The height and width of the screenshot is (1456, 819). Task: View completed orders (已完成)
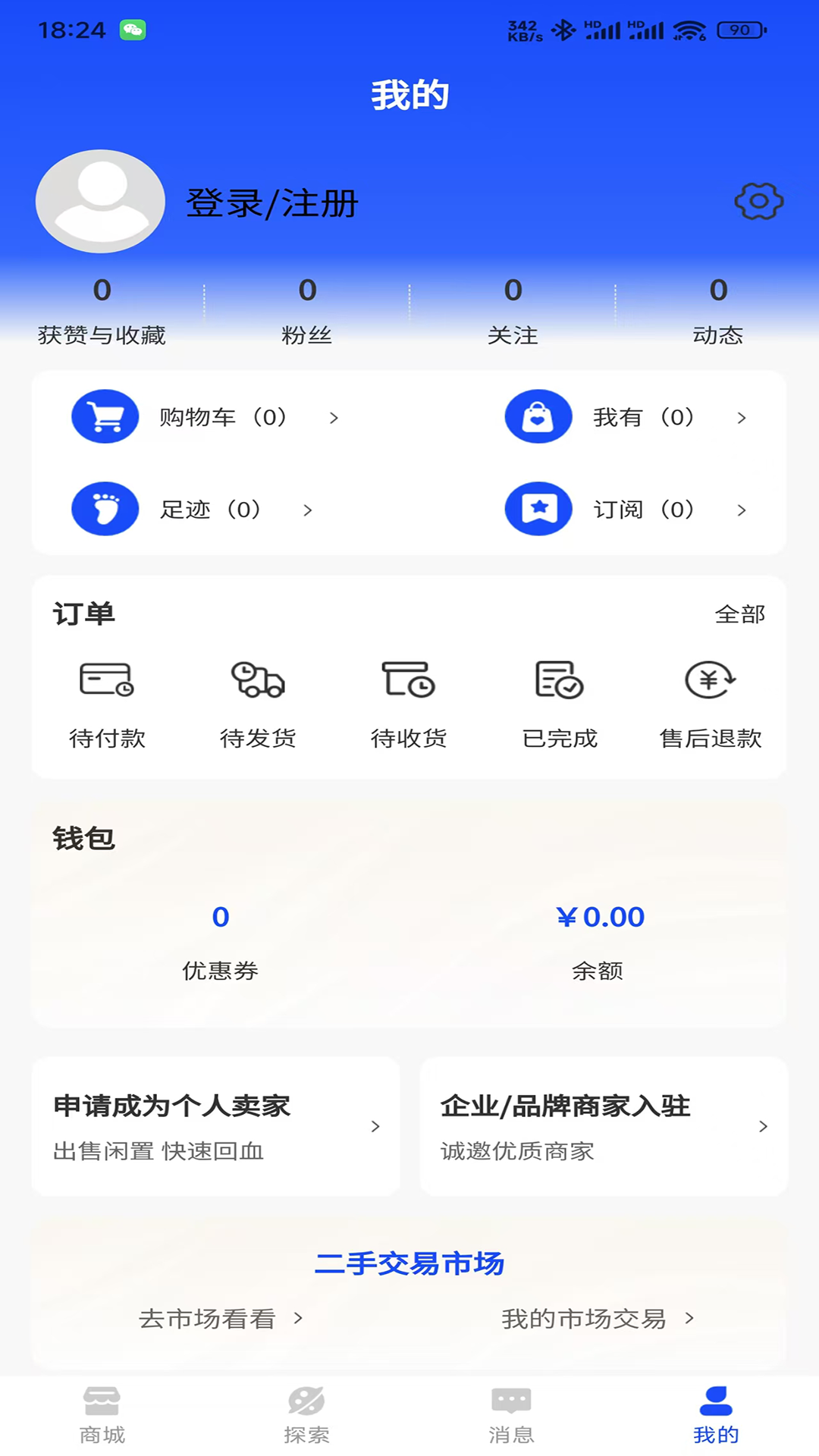coord(560,701)
